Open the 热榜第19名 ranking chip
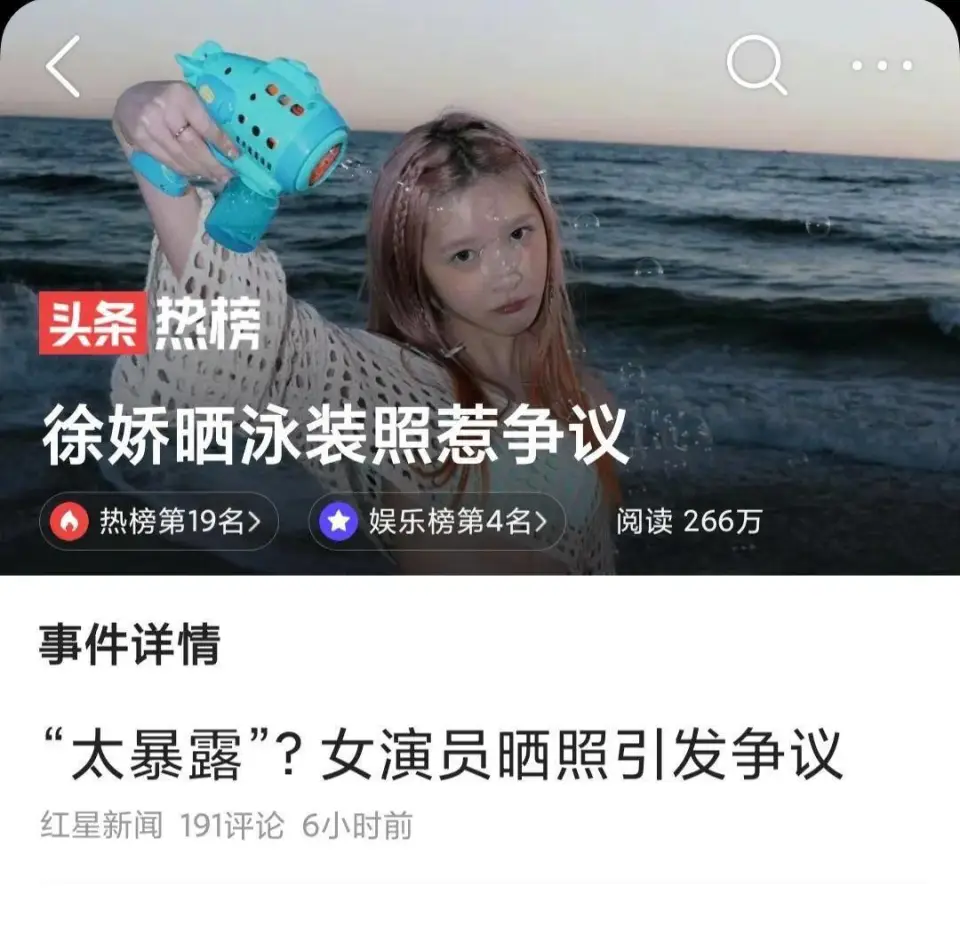Image resolution: width=960 pixels, height=926 pixels. (x=159, y=521)
